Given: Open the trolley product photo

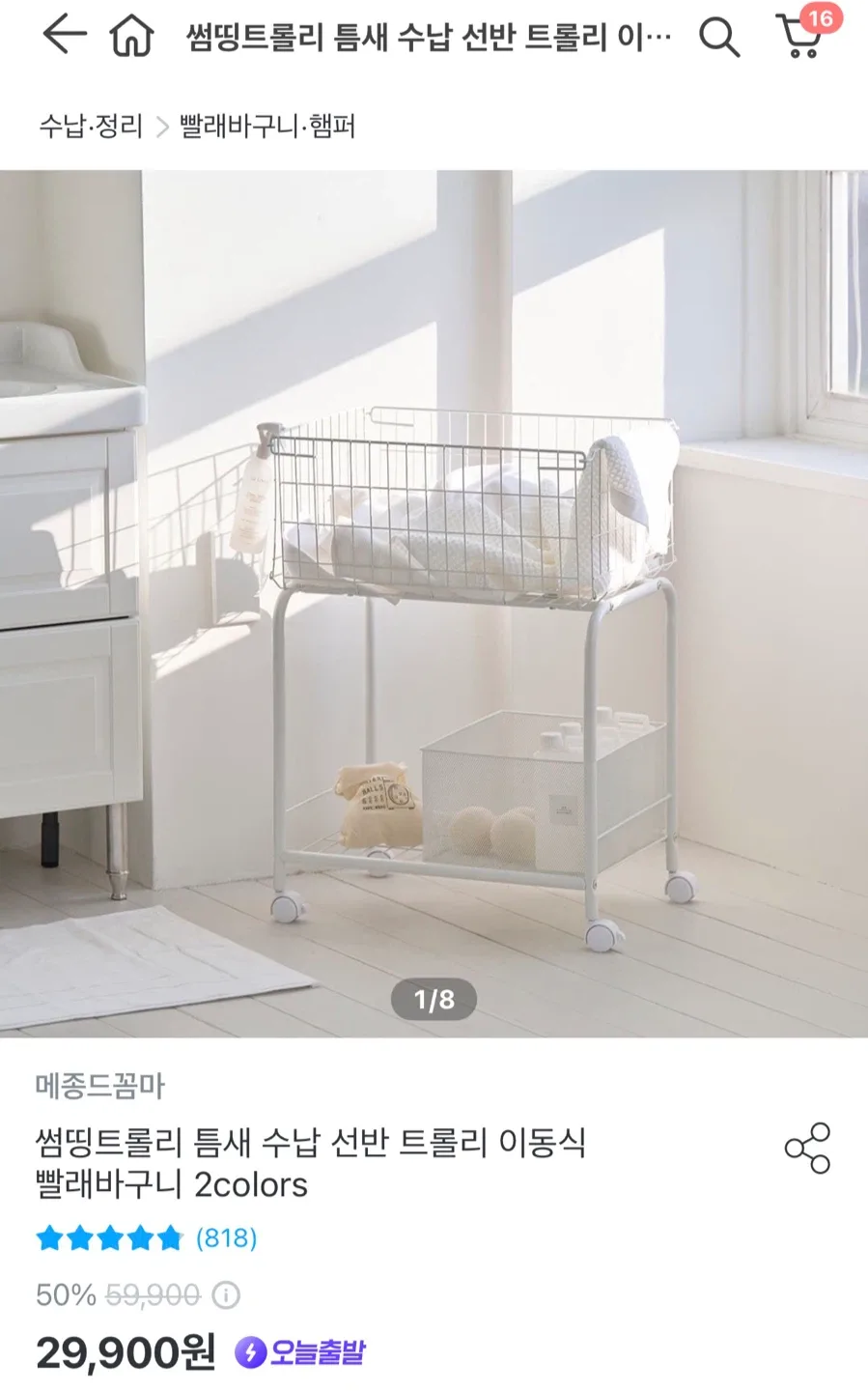Looking at the screenshot, I should tap(434, 604).
